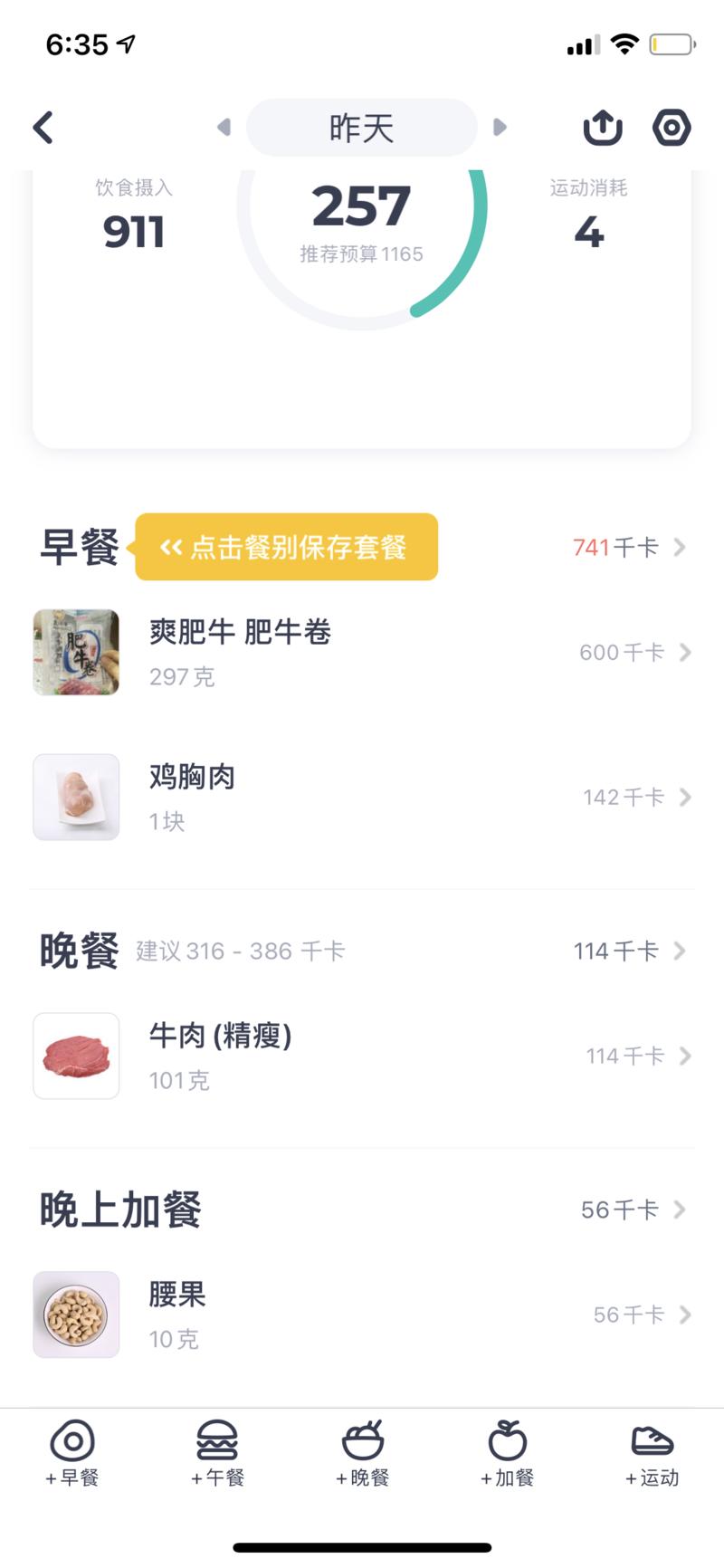Tap the back arrow at the top left
The image size is (724, 1568).
coord(42,127)
